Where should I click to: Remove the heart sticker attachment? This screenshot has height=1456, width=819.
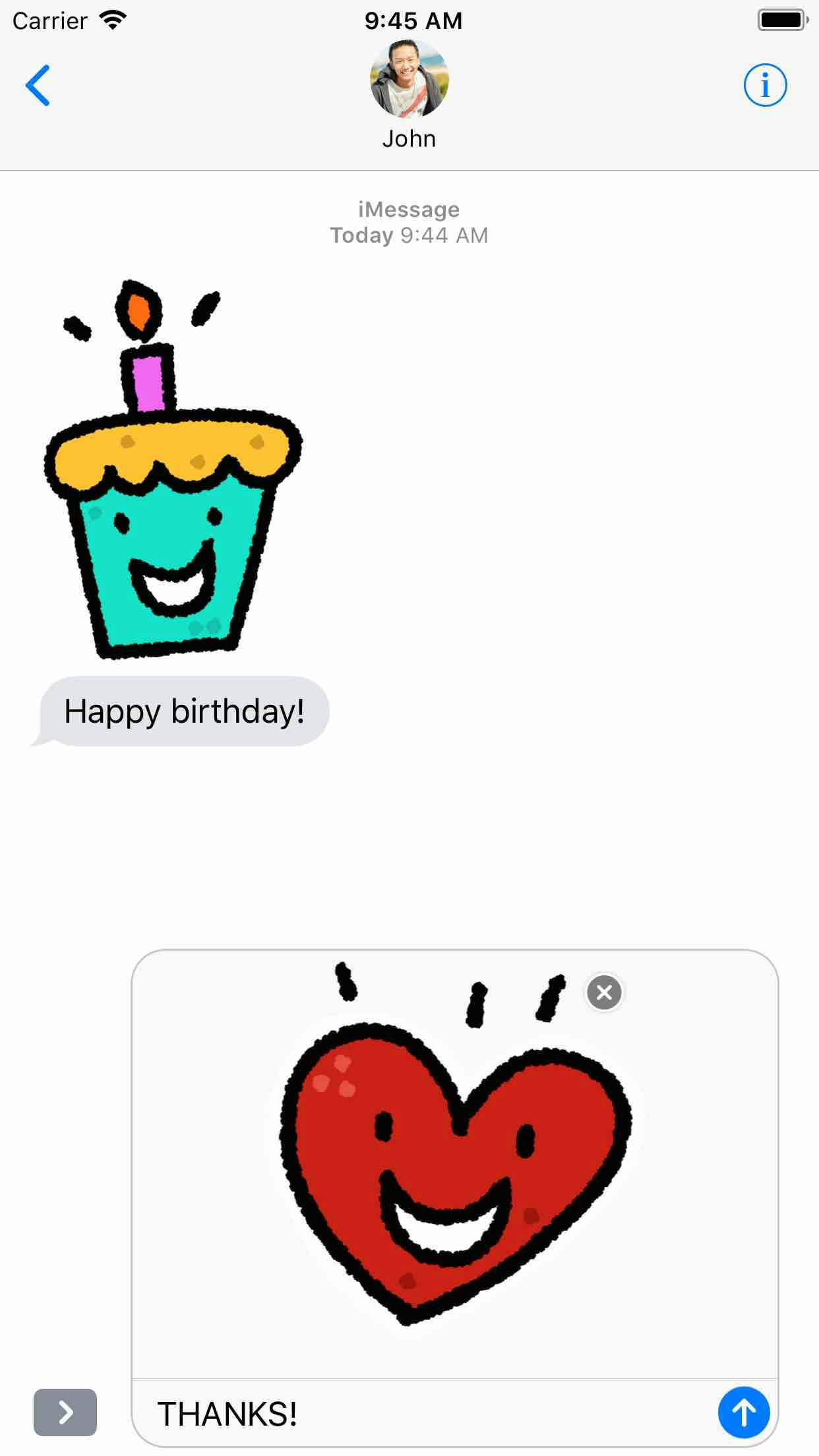coord(604,992)
